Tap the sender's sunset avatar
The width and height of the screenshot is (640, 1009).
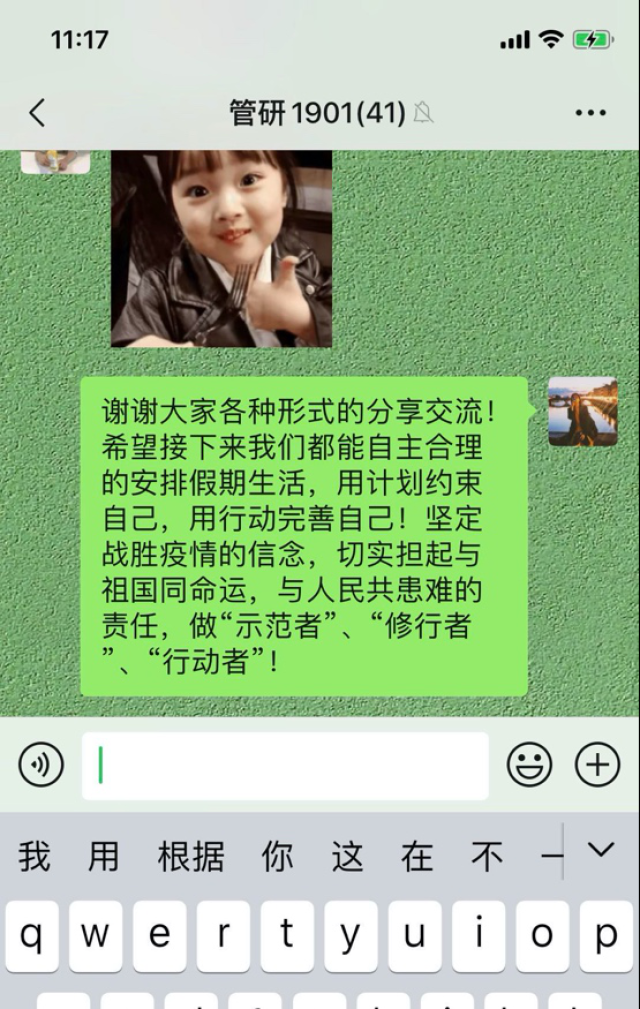(x=582, y=411)
